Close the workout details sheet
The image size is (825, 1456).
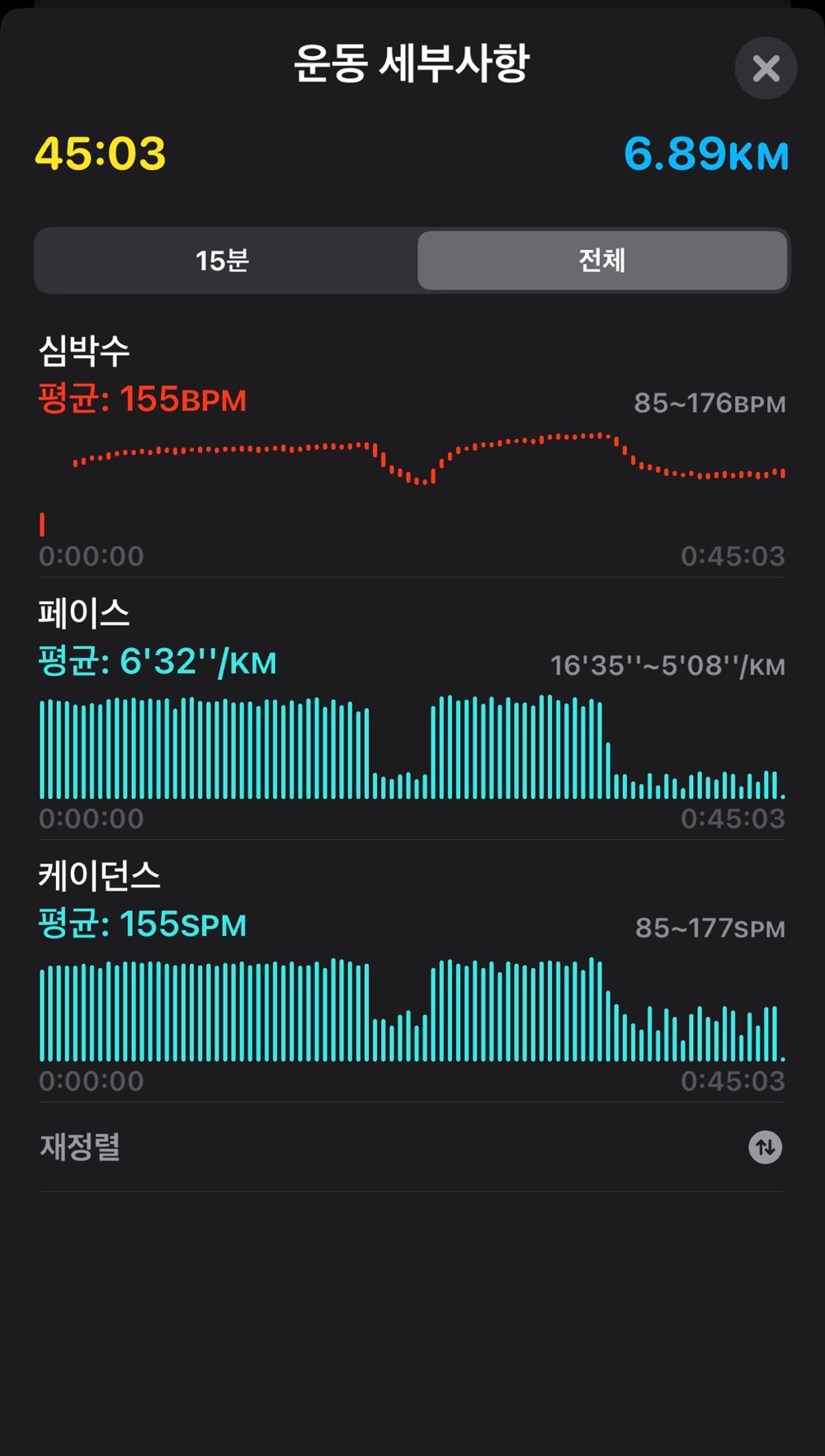[766, 69]
